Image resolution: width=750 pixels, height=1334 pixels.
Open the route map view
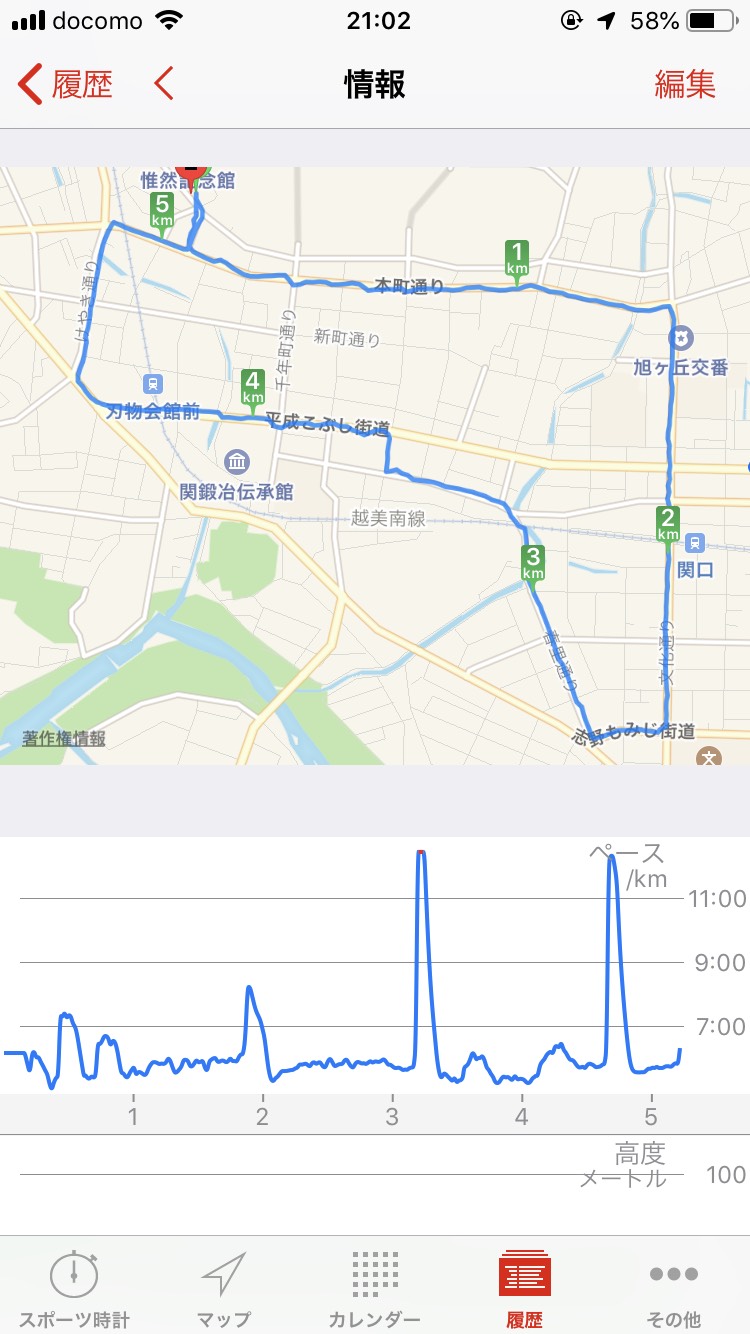pos(375,466)
